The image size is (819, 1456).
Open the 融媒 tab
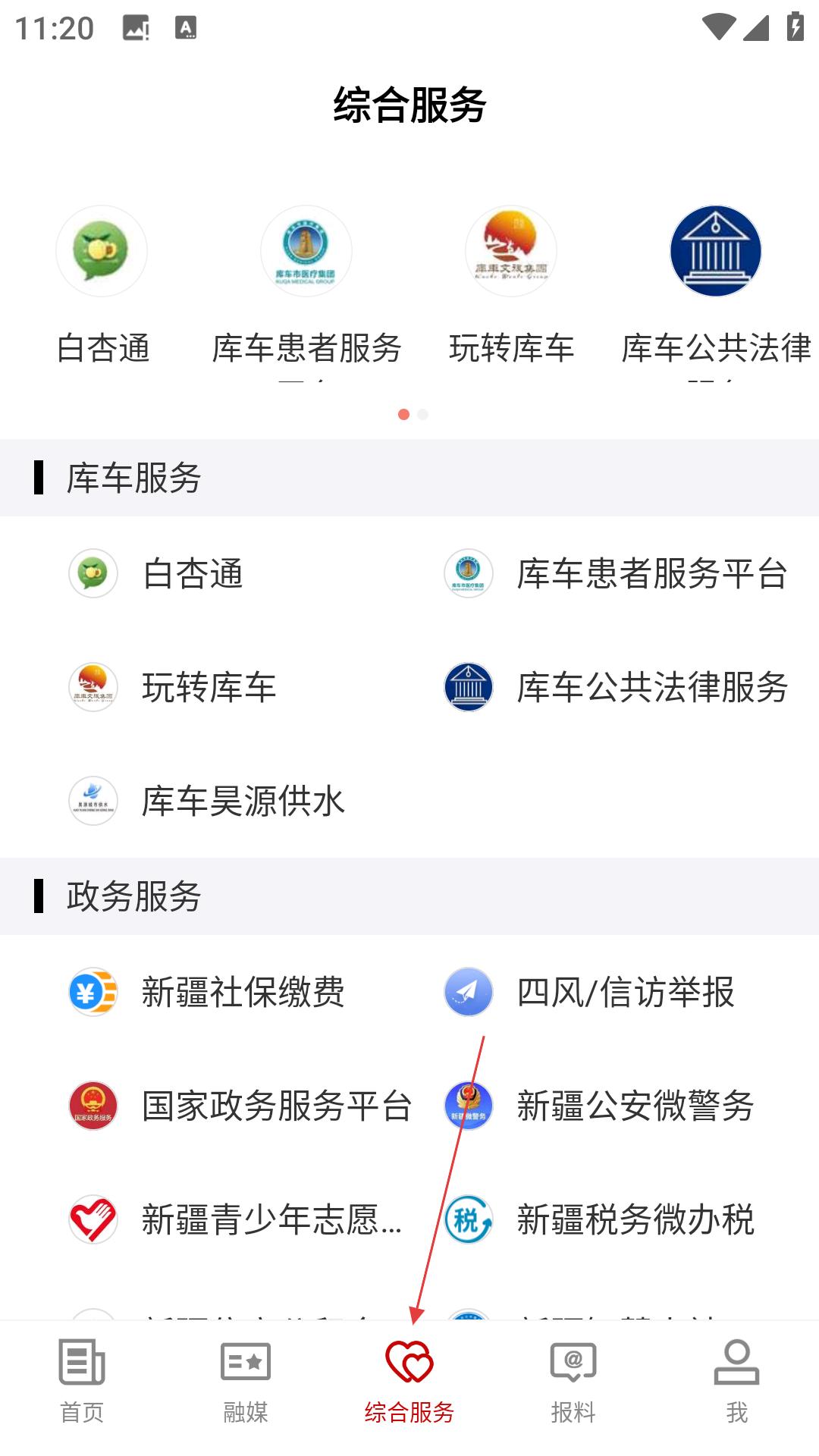[246, 1382]
